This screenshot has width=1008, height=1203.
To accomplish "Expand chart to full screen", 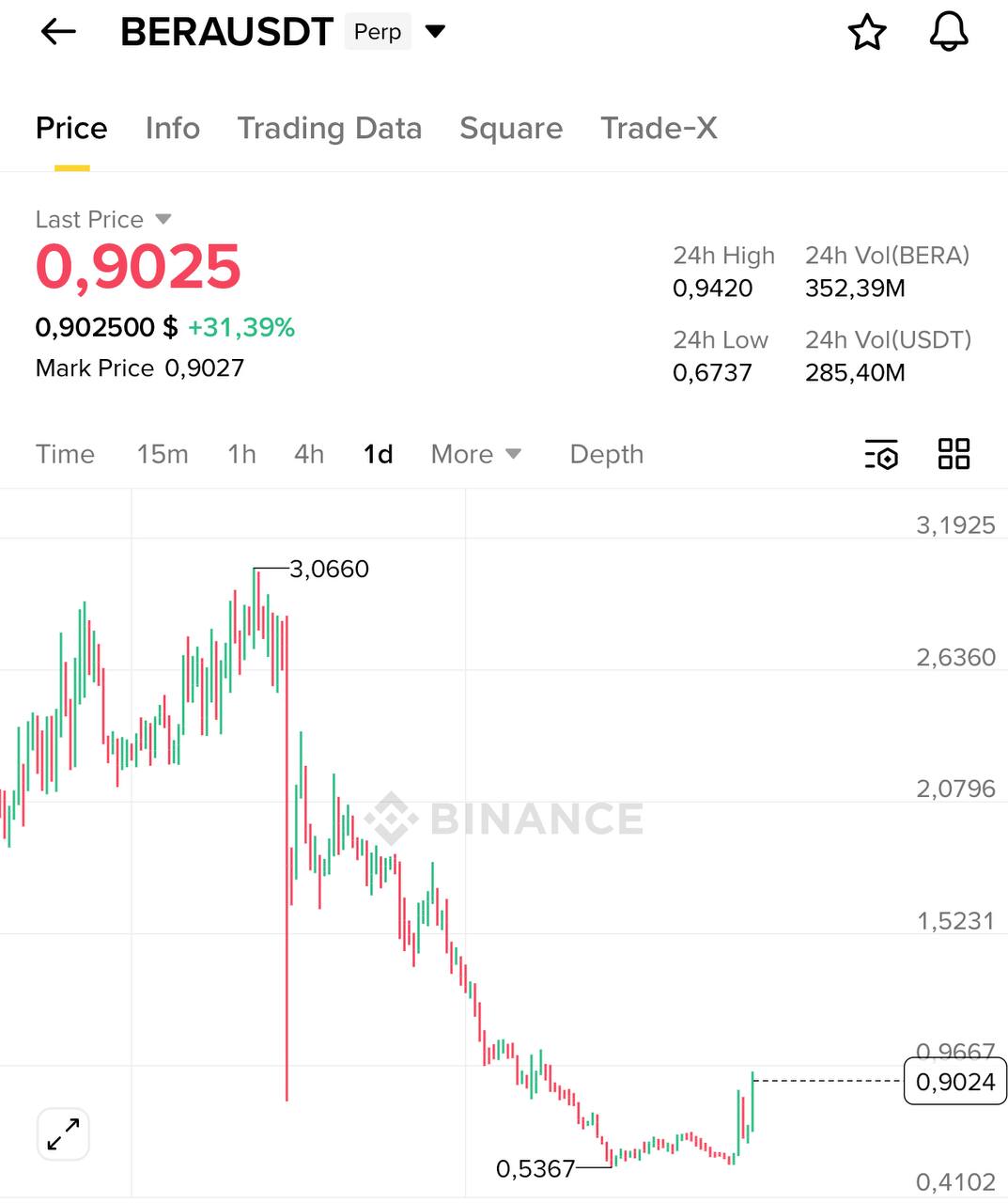I will 63,1133.
